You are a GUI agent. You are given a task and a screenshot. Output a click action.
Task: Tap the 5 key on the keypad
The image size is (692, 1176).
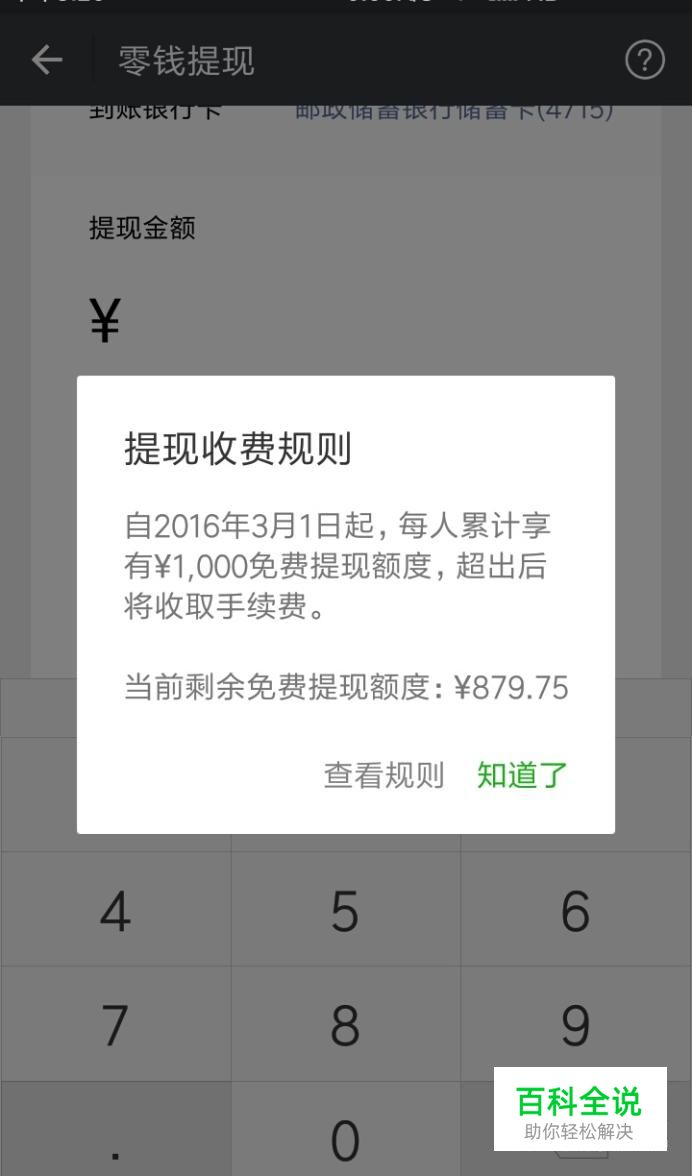click(346, 909)
